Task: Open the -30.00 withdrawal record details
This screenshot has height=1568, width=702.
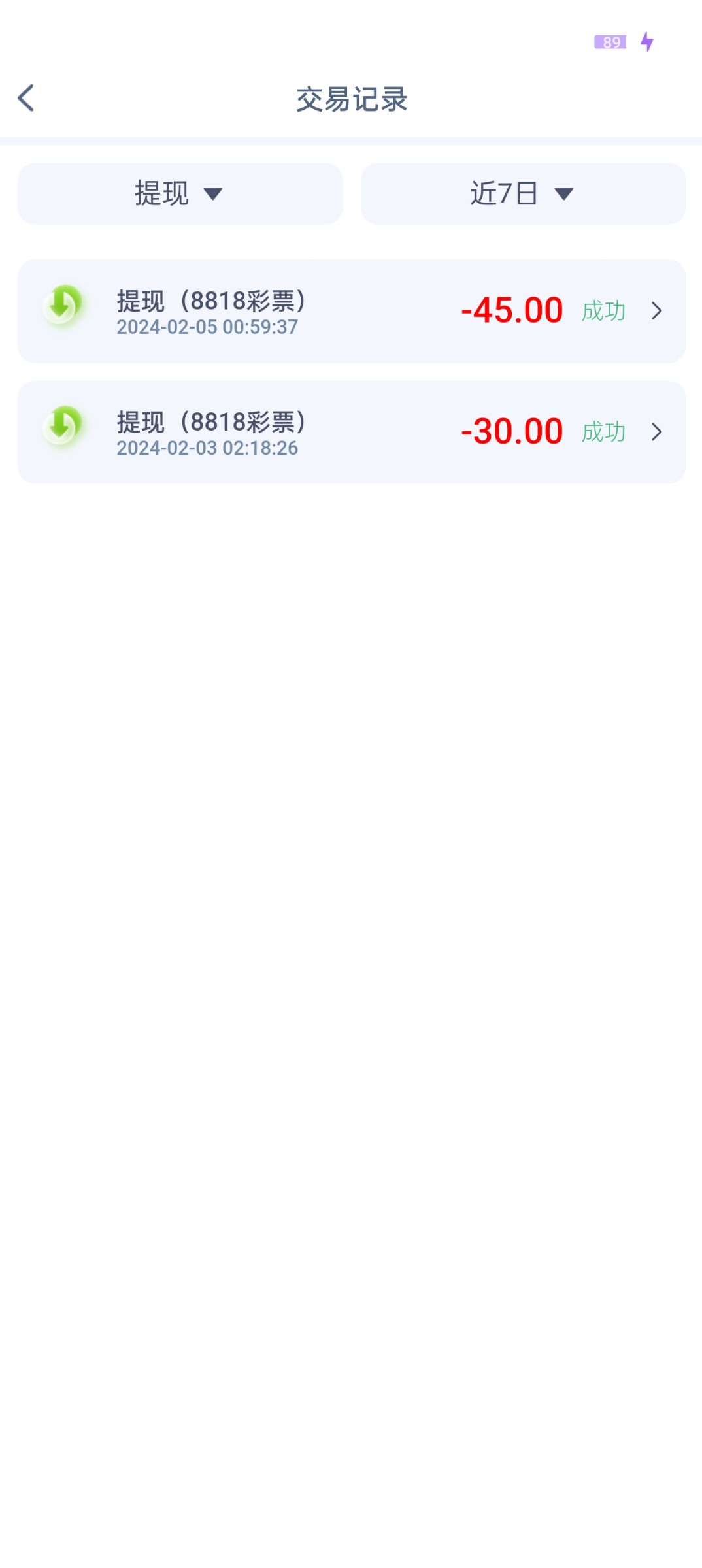Action: [351, 433]
